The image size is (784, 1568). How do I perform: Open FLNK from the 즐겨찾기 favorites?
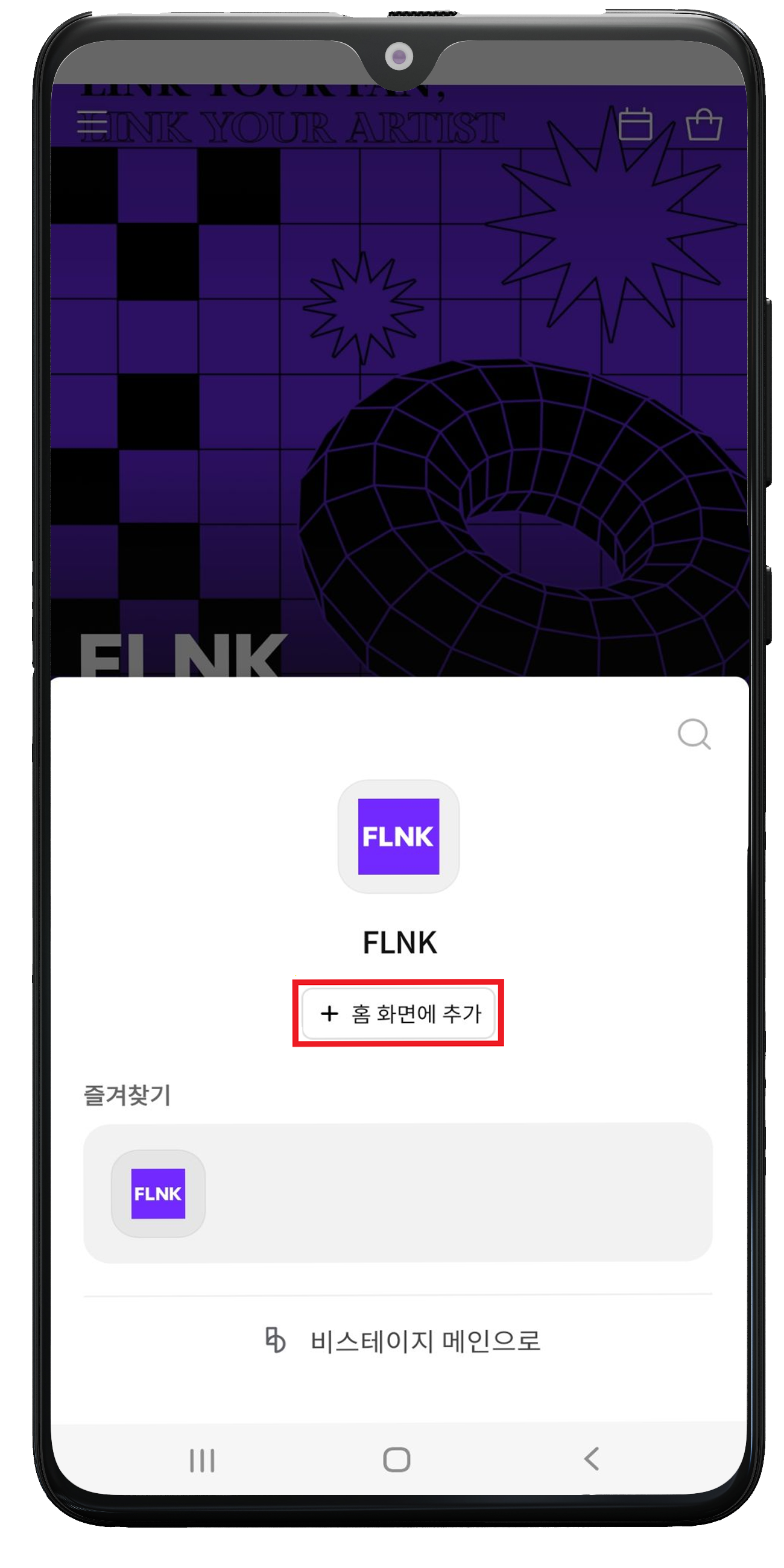click(158, 1193)
